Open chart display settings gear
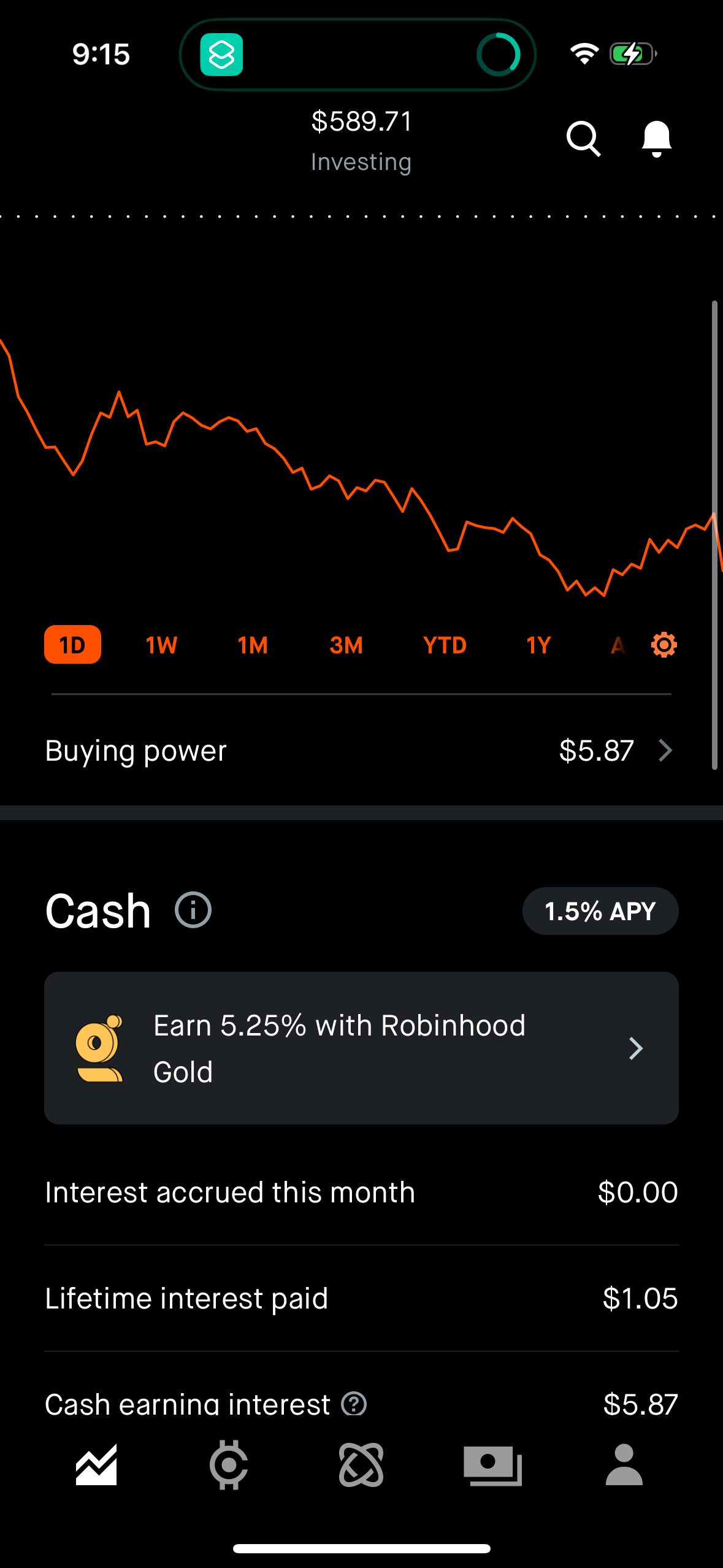This screenshot has height=1568, width=723. point(662,645)
